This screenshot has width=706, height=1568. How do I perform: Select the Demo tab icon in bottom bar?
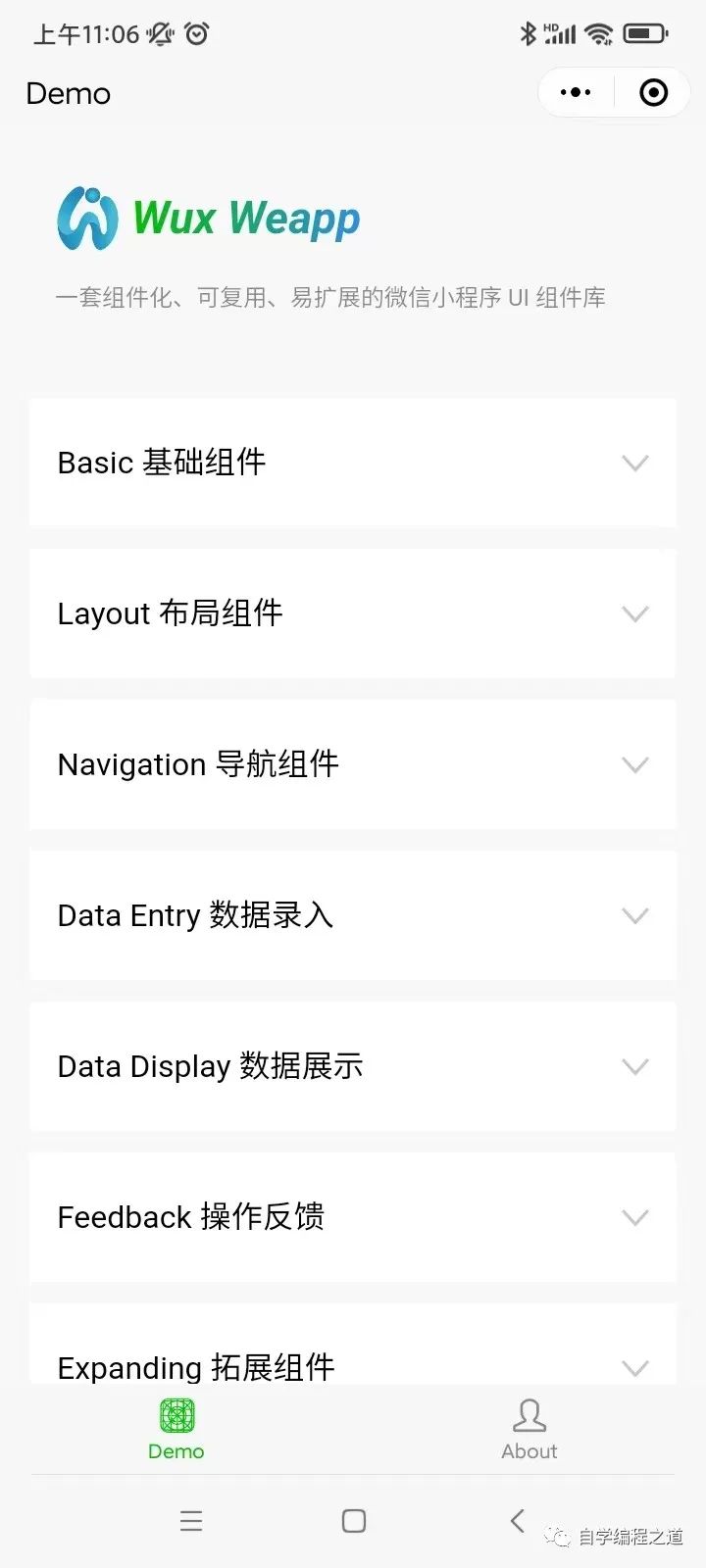coord(176,1414)
